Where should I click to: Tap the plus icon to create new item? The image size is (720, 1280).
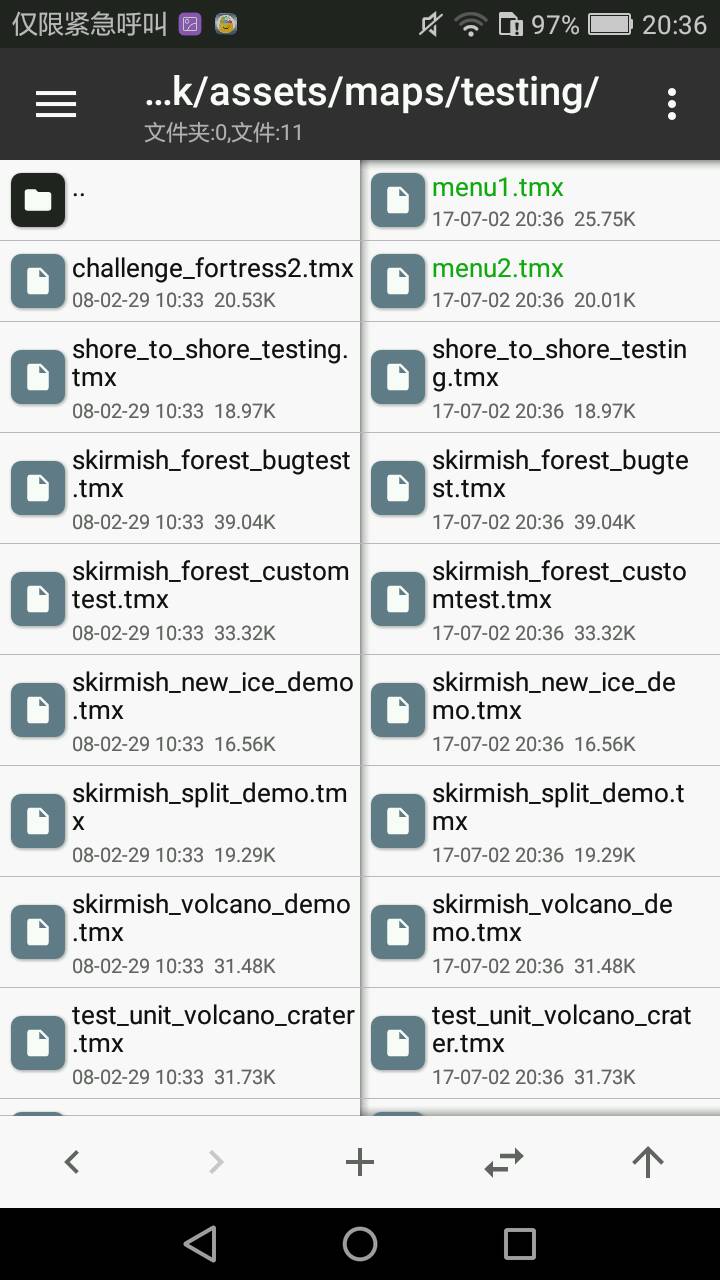pos(360,1162)
